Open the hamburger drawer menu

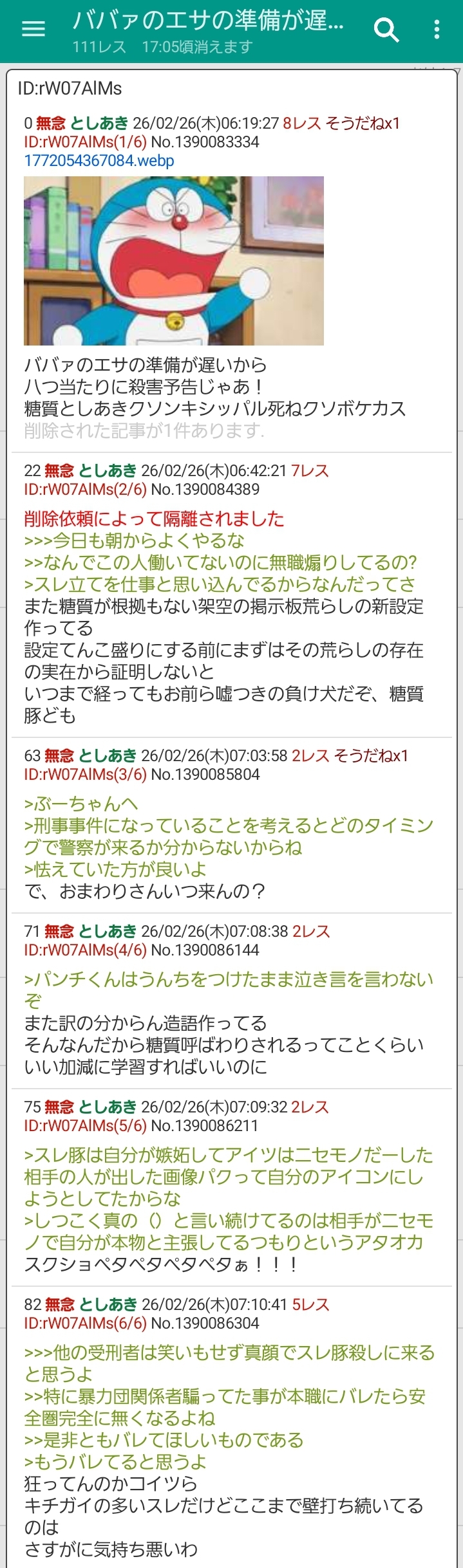click(33, 29)
